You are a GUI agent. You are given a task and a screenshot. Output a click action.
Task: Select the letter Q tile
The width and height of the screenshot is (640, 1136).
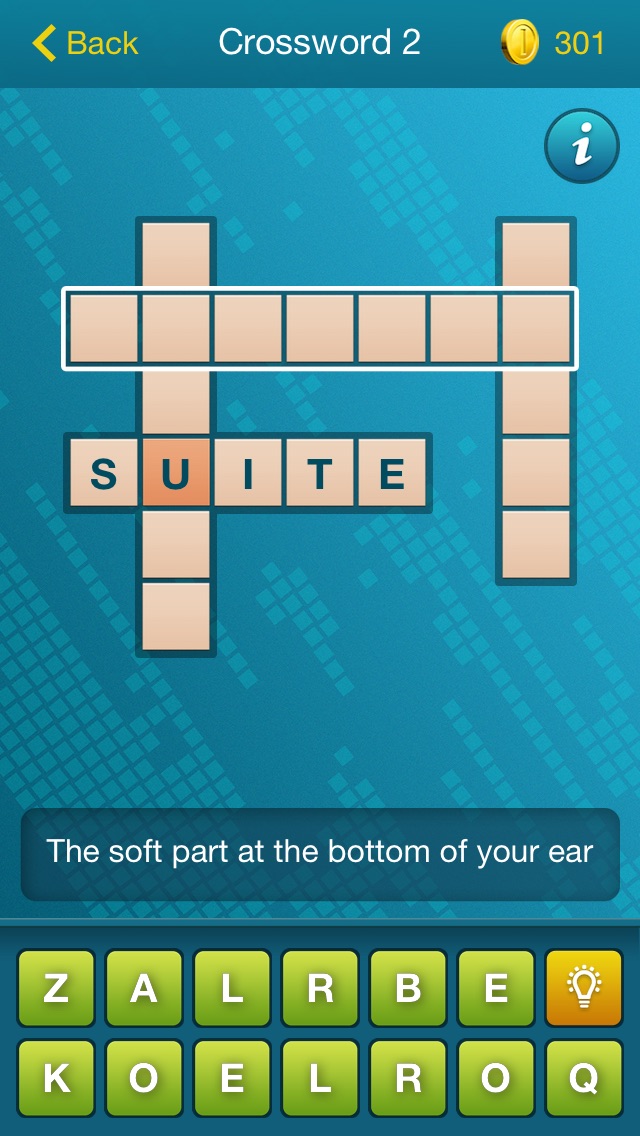tap(583, 1078)
